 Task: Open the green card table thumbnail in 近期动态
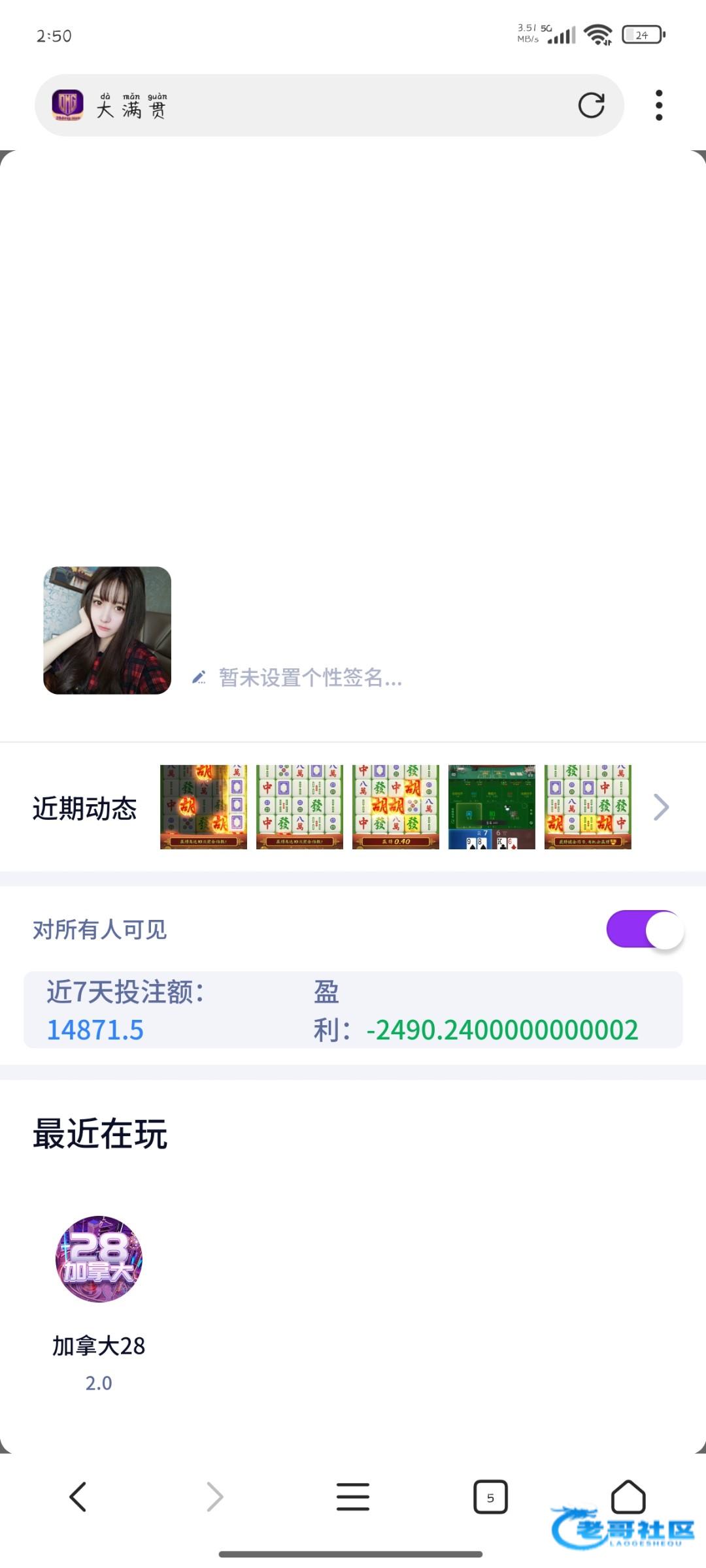coord(492,807)
